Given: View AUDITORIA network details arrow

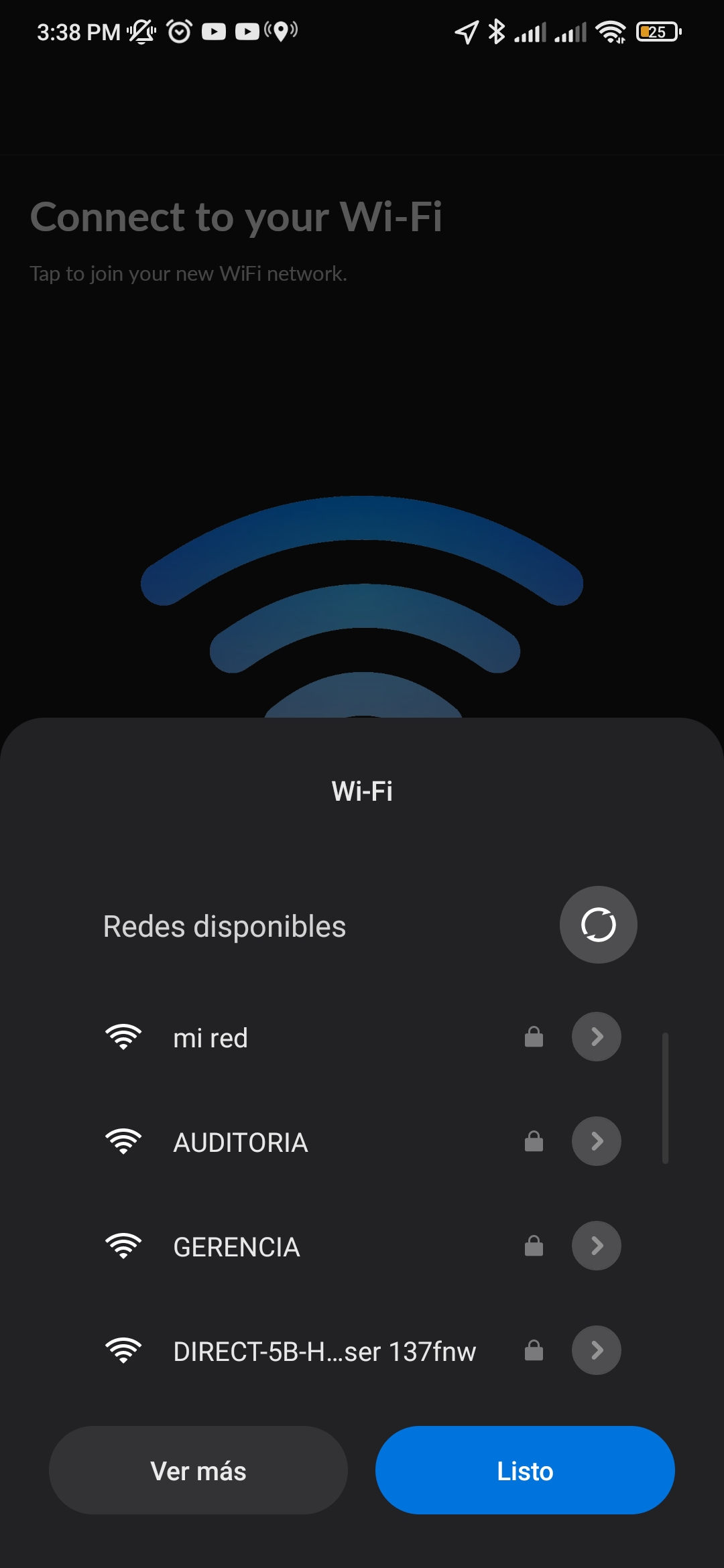Looking at the screenshot, I should [596, 1141].
